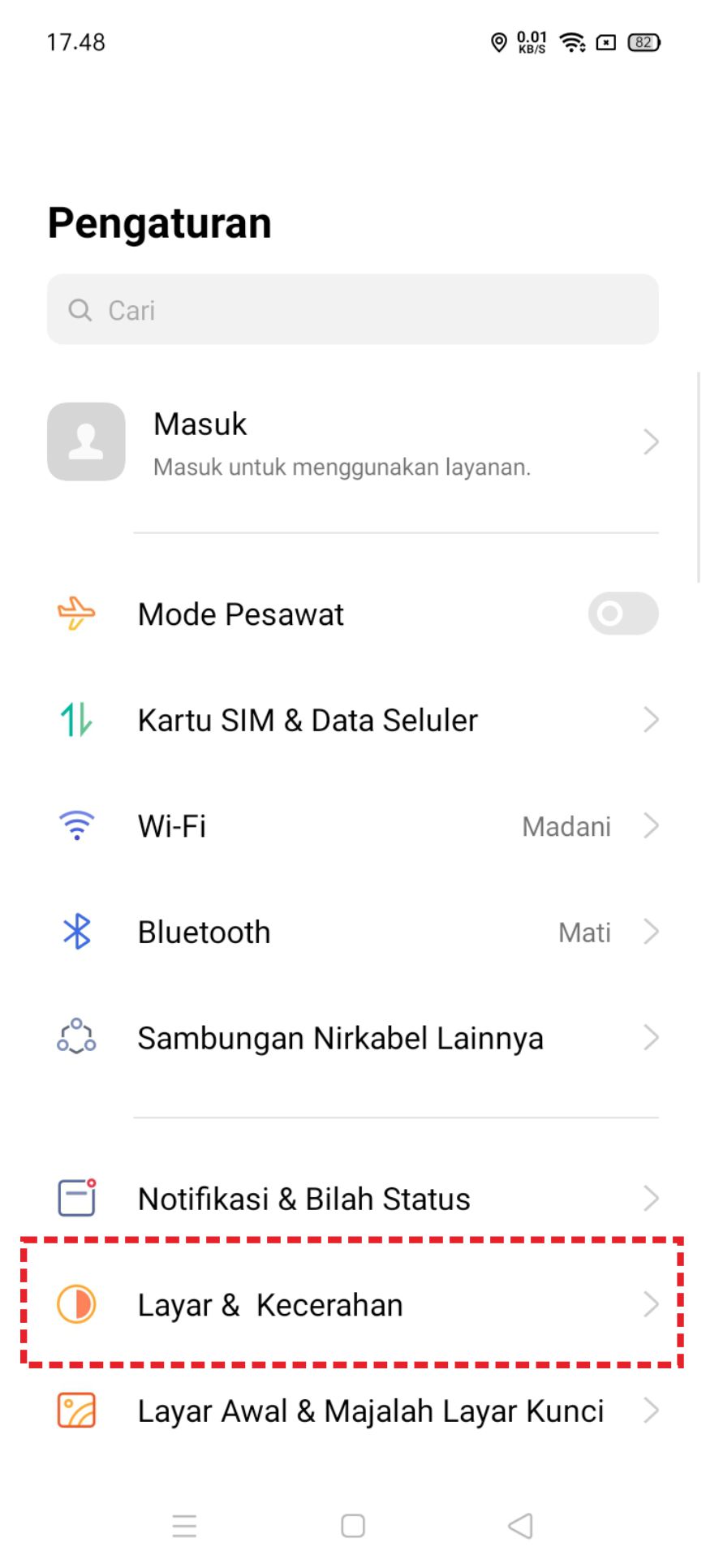Open Layar Awal & Majalah Layar Kunci
This screenshot has height=1568, width=706.
coord(352,1411)
